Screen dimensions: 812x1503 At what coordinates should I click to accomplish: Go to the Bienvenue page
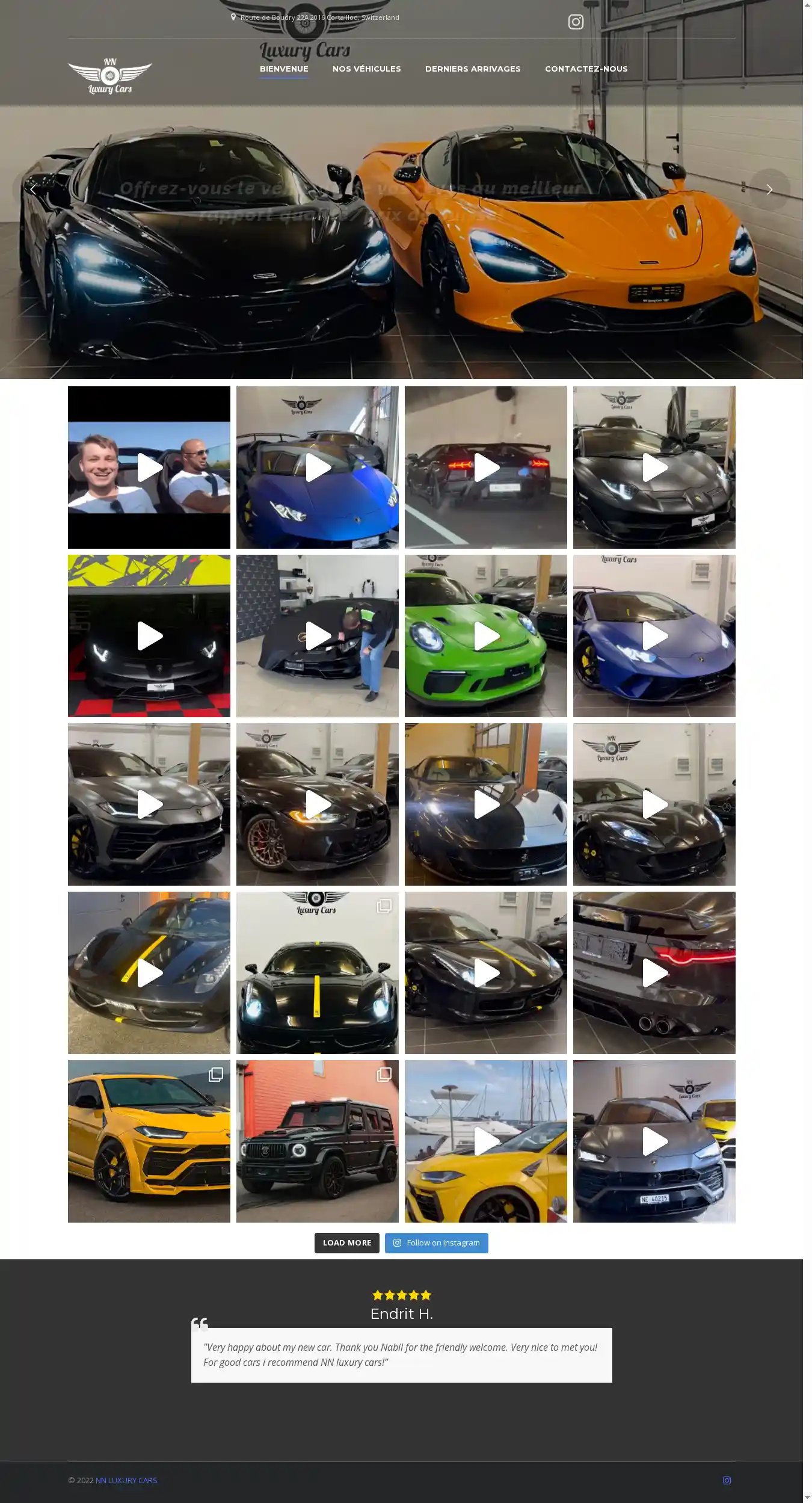[x=284, y=69]
